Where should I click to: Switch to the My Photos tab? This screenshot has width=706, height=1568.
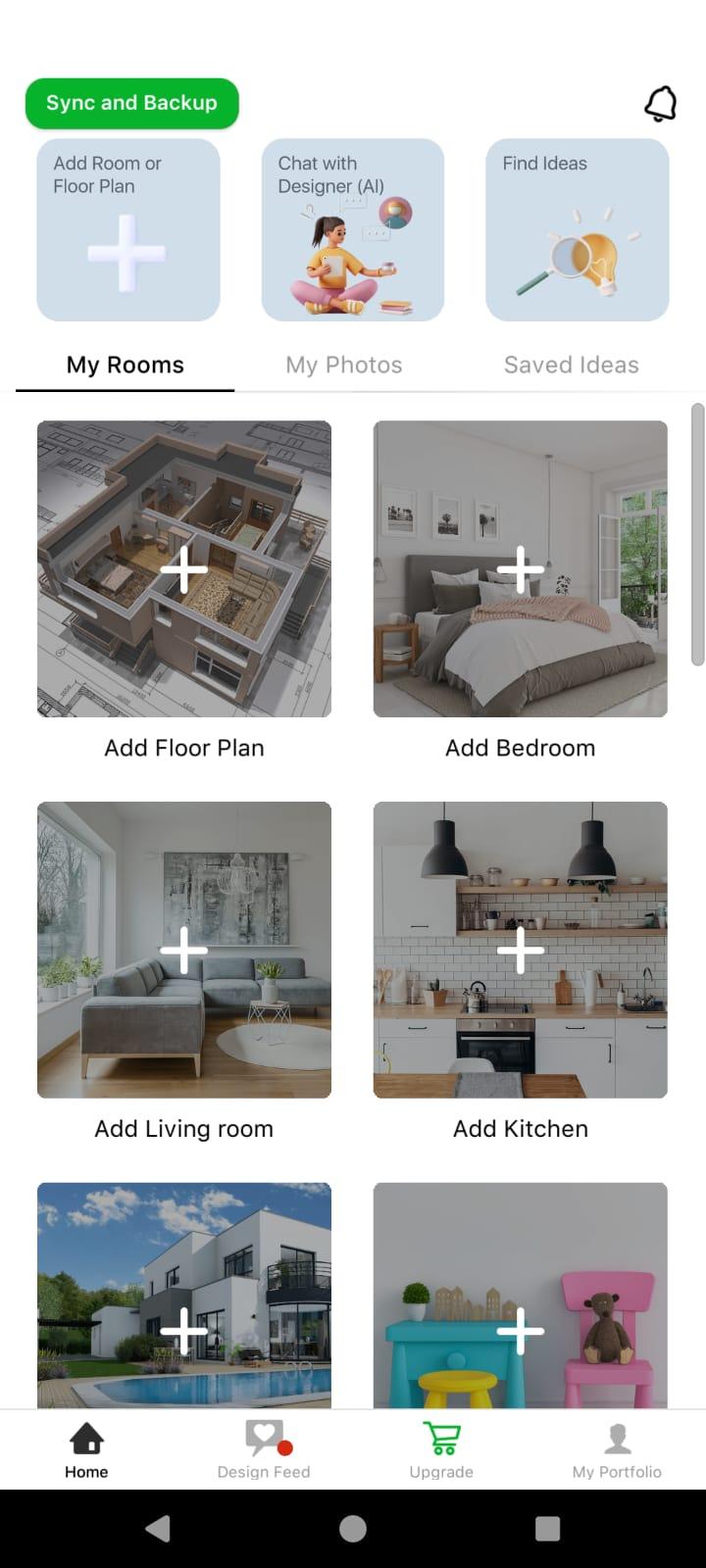click(x=343, y=366)
